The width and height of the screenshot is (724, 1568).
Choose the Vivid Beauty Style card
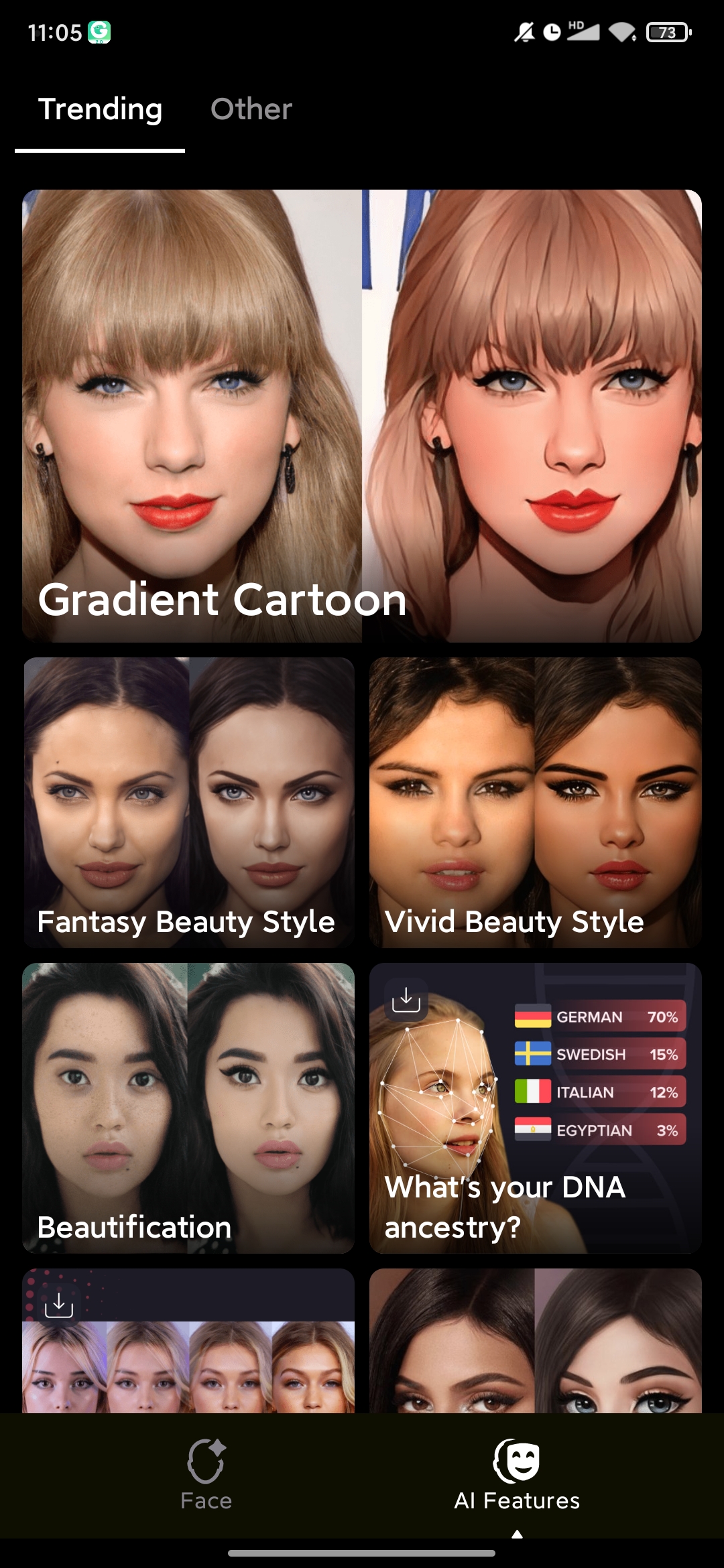(535, 802)
